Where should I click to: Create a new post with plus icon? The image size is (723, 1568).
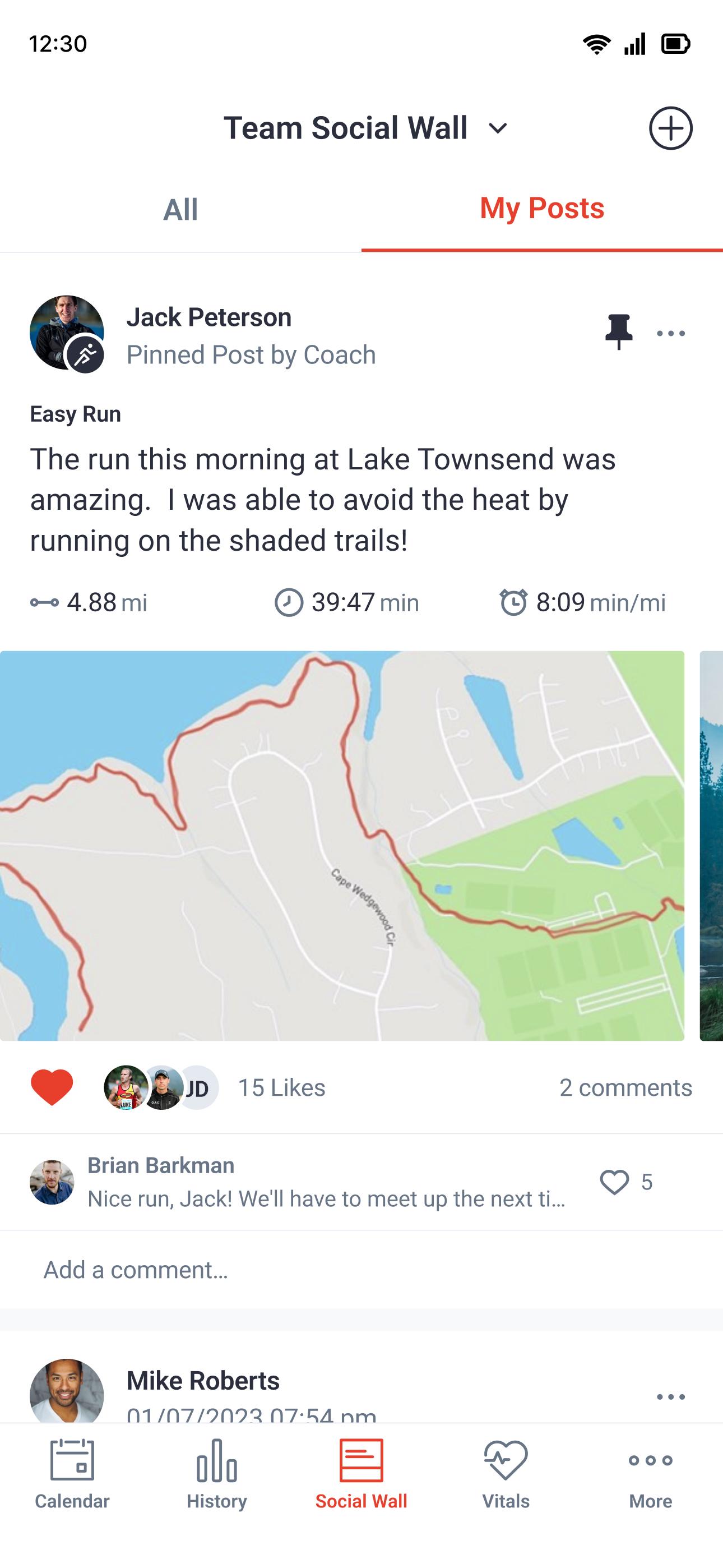(671, 128)
